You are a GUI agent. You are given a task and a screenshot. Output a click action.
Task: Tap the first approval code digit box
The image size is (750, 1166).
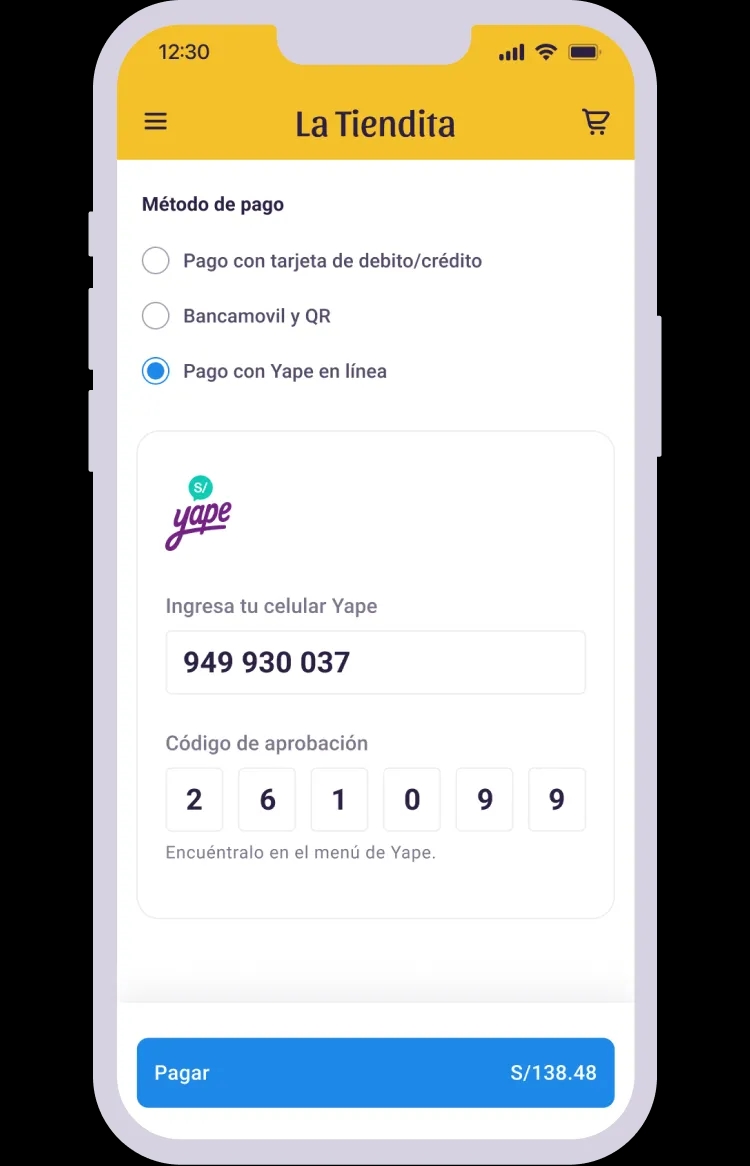point(194,799)
